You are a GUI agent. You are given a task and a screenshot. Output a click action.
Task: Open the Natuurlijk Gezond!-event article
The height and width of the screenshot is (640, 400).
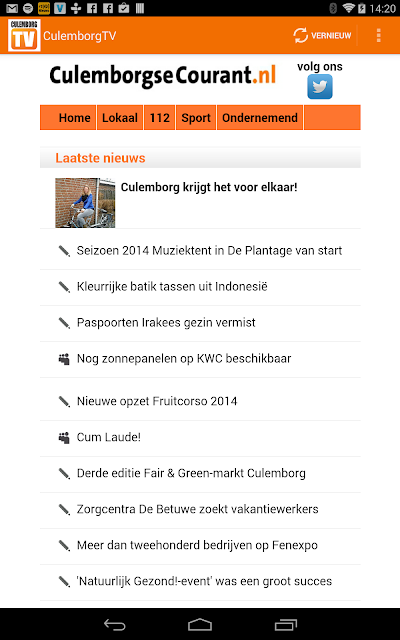click(200, 581)
